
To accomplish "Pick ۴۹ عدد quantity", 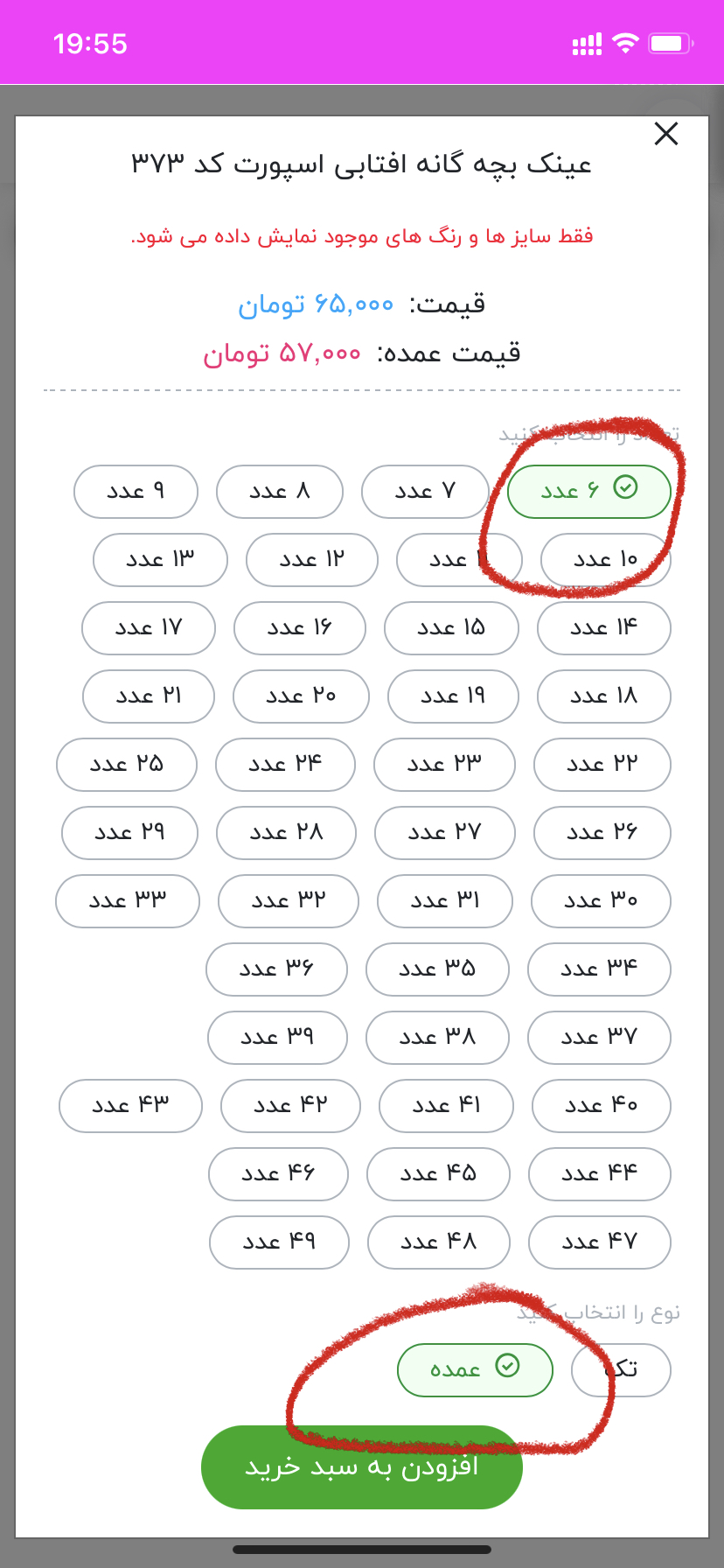I will click(279, 1242).
